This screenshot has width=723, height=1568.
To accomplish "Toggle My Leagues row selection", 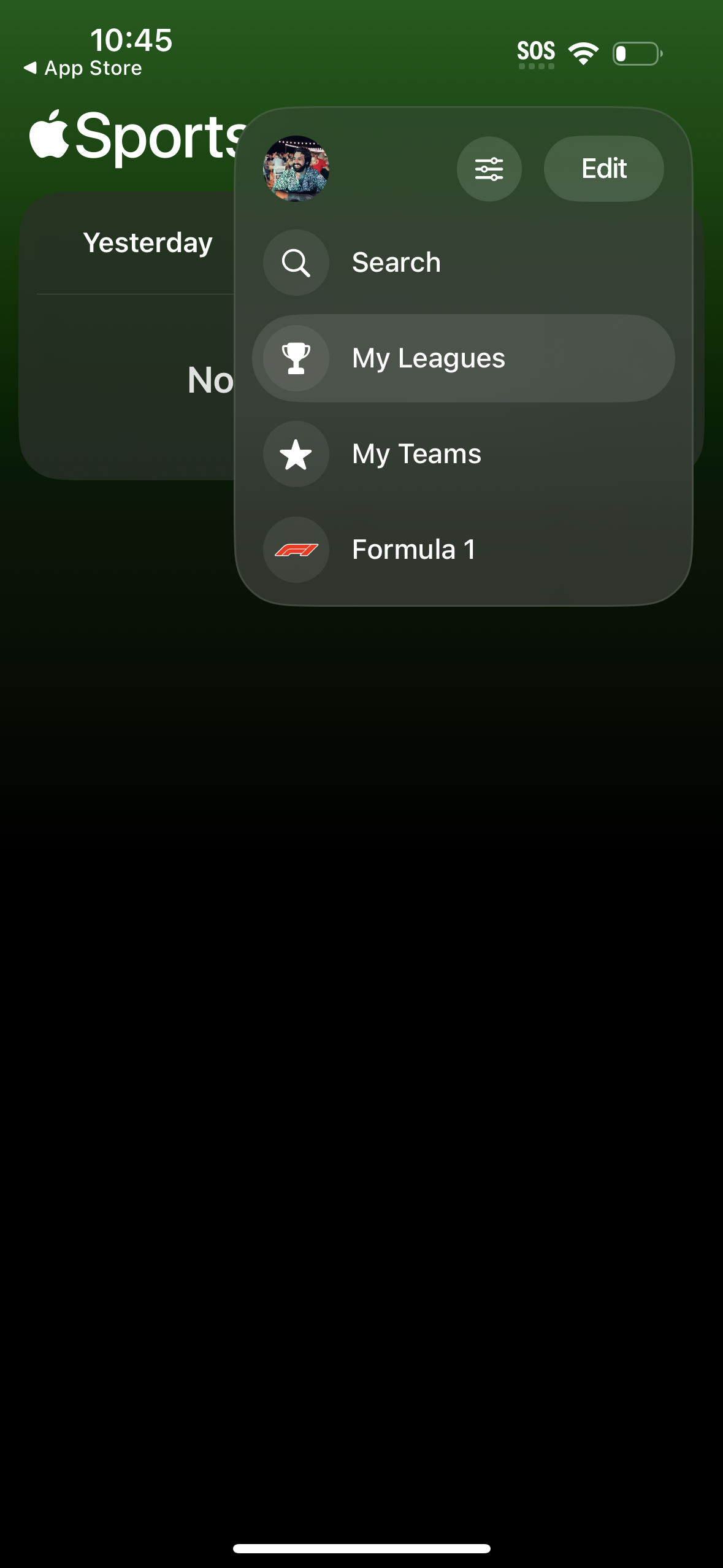I will (464, 358).
